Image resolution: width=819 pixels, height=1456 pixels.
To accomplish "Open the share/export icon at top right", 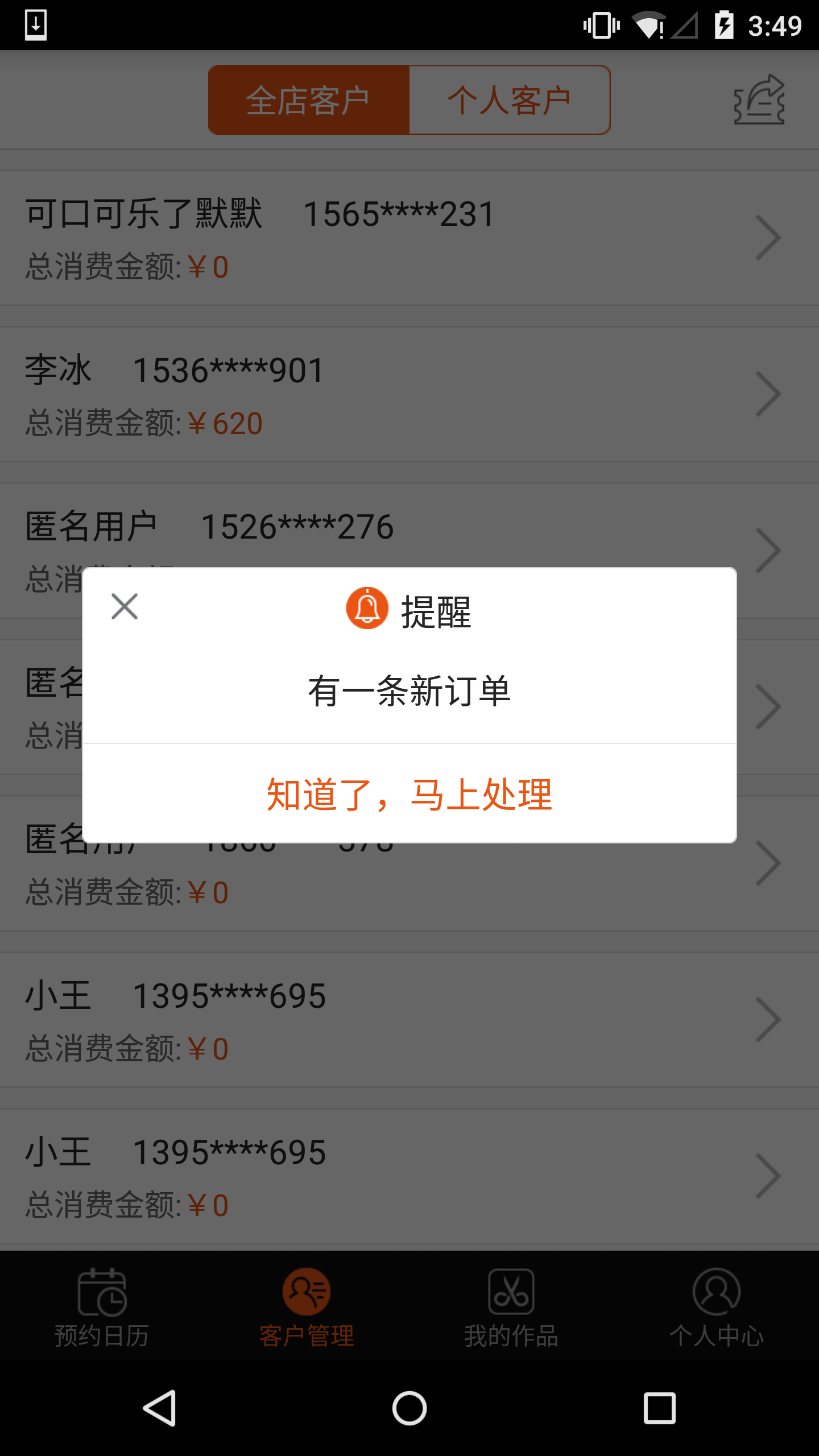I will [760, 100].
